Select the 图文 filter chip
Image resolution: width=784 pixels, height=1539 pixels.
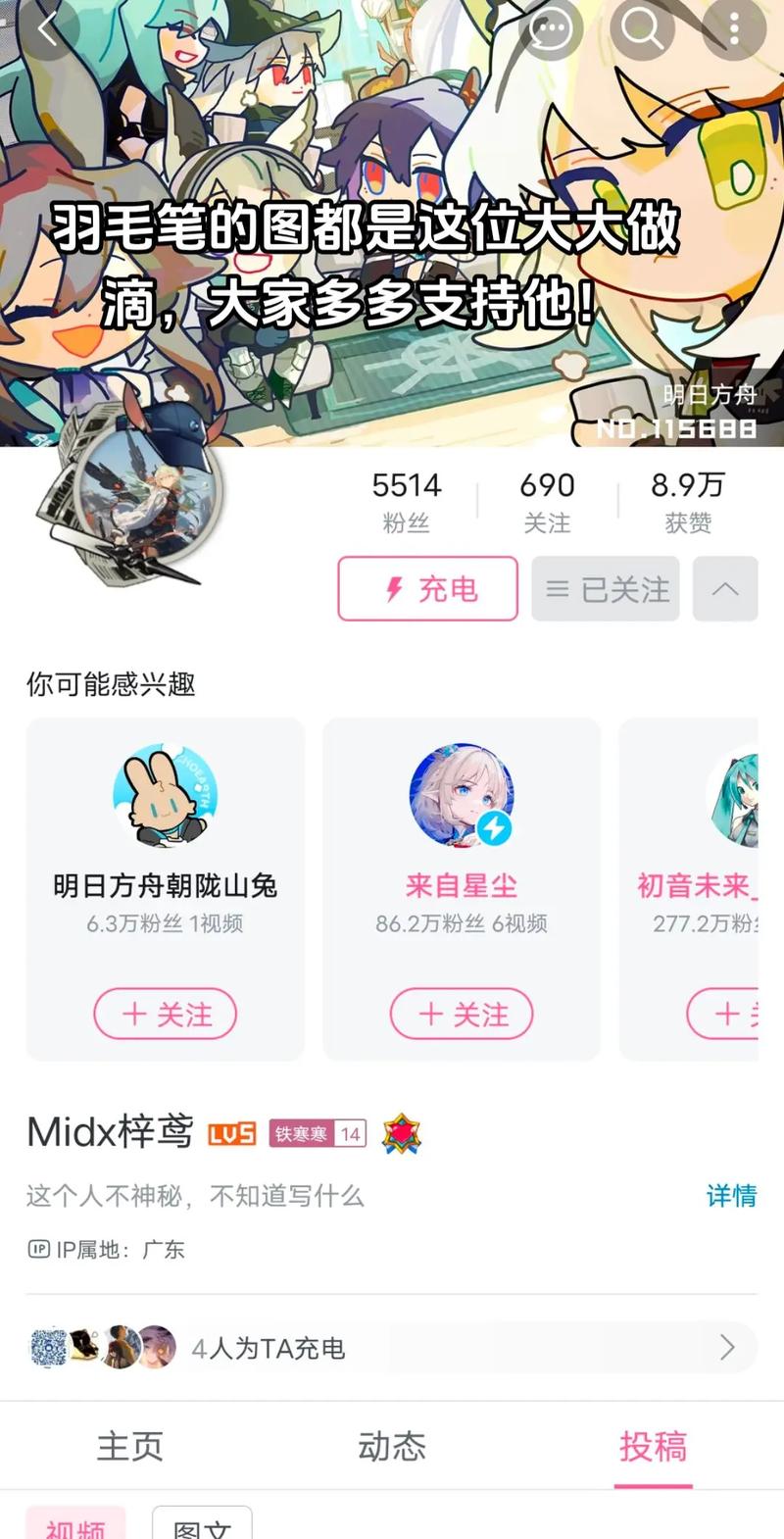(202, 1524)
